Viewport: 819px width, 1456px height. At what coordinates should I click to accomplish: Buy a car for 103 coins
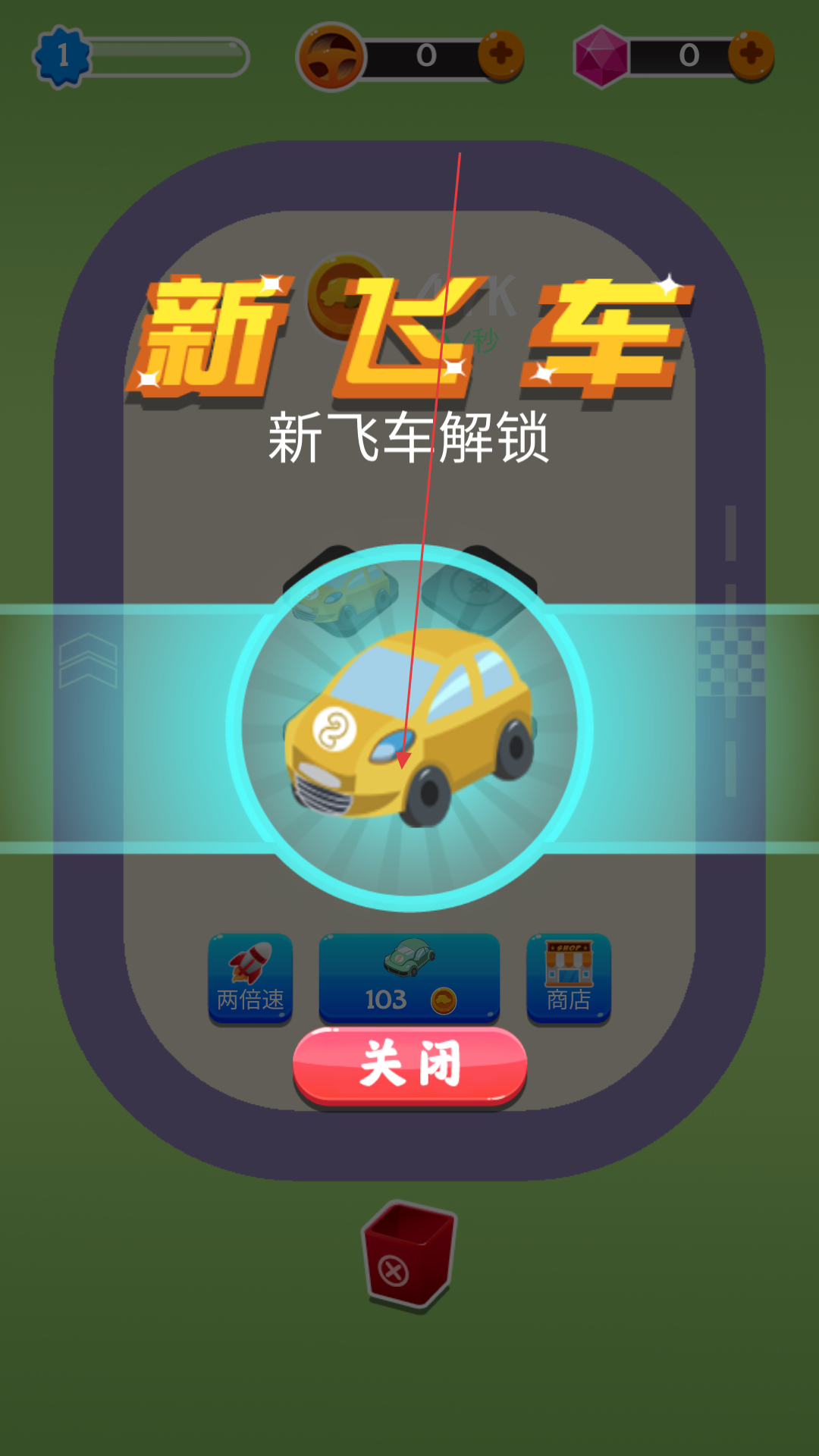tap(409, 978)
